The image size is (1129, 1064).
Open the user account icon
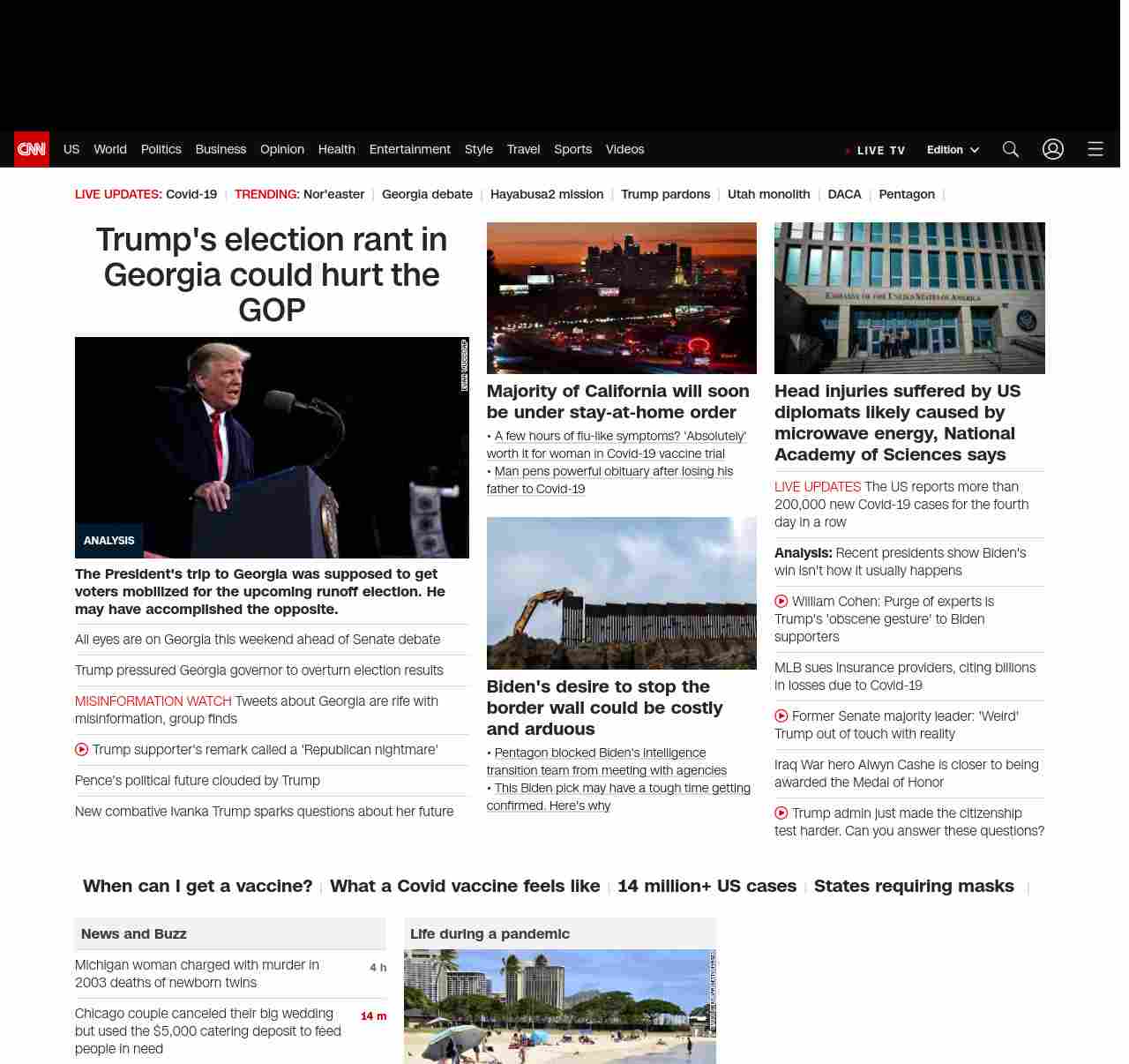point(1052,149)
